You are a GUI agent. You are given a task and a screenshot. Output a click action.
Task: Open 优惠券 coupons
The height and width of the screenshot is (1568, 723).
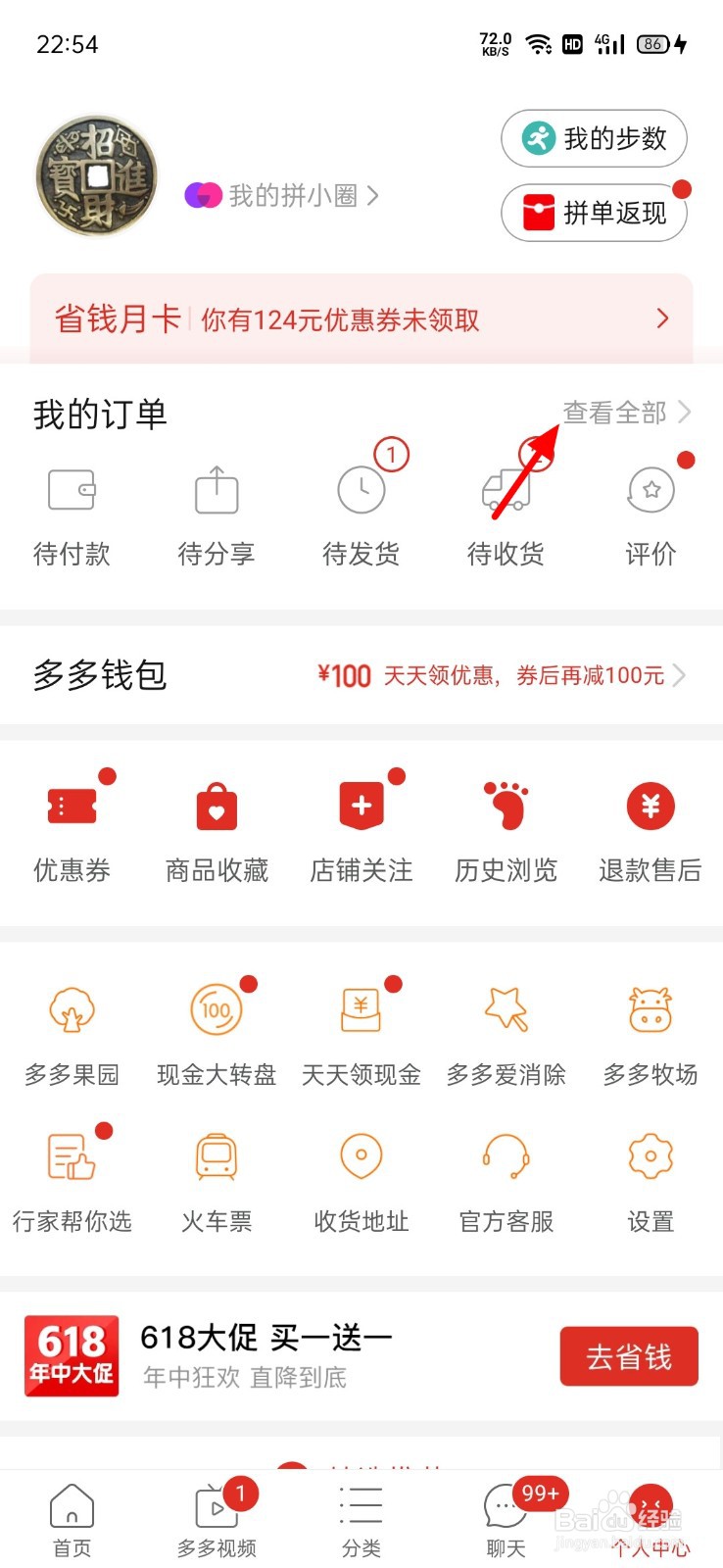pyautogui.click(x=72, y=831)
